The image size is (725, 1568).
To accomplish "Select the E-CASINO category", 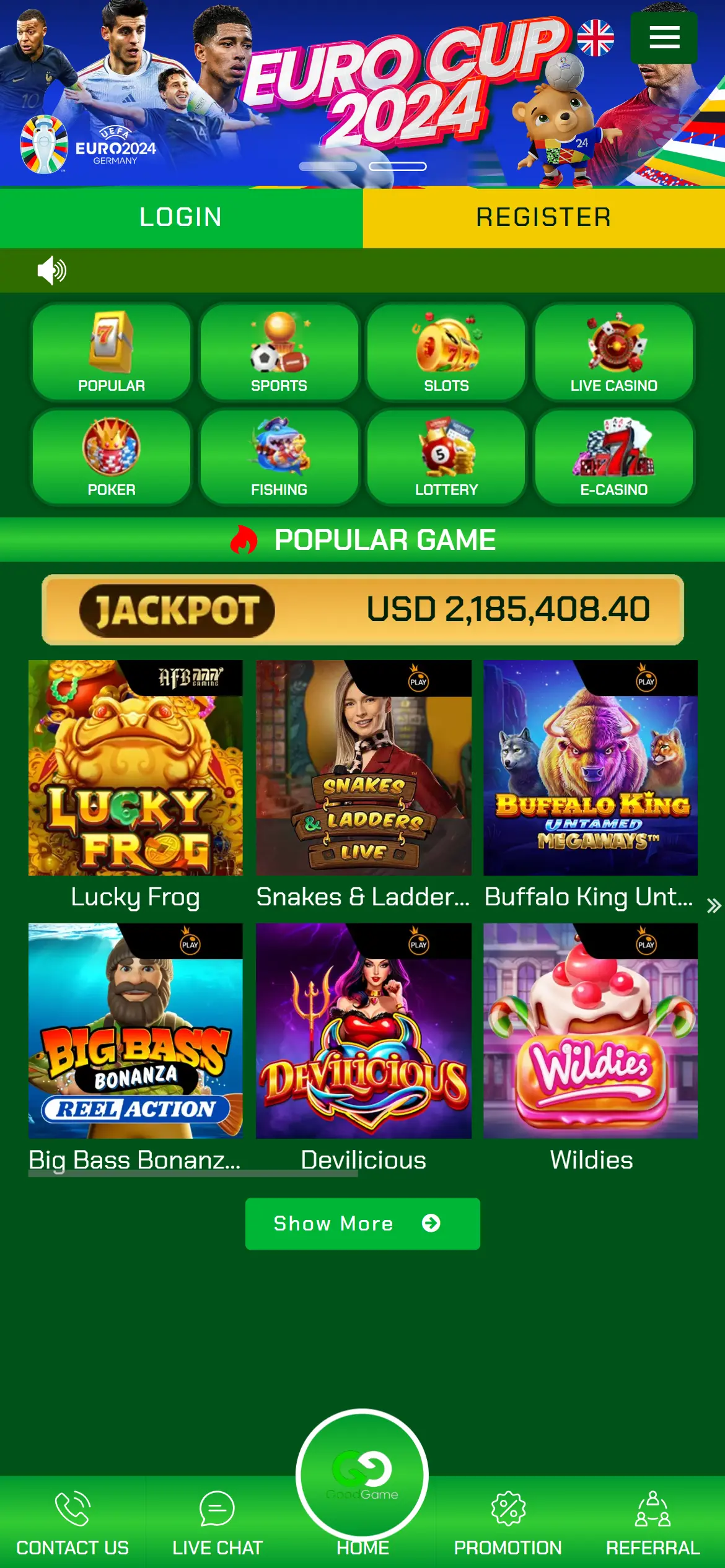I will coord(613,456).
